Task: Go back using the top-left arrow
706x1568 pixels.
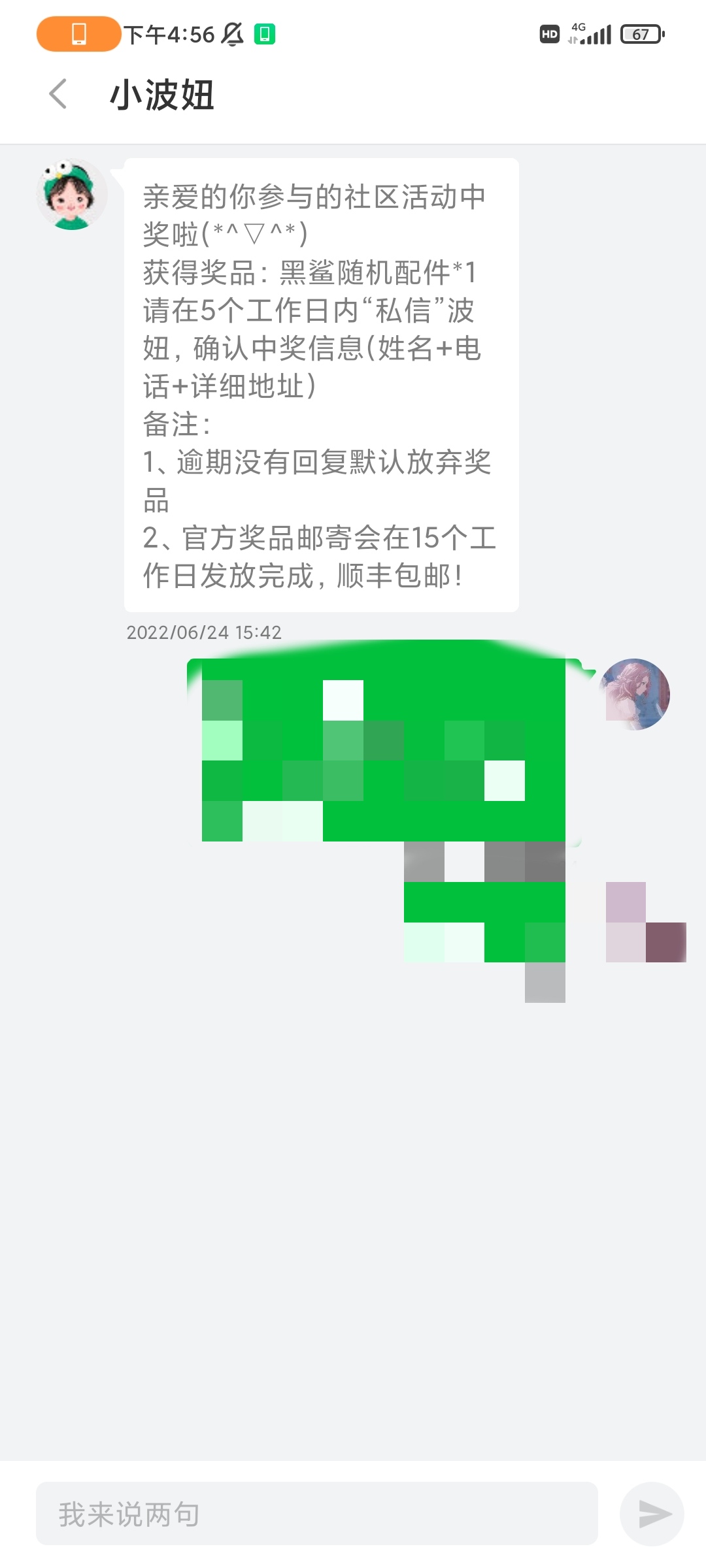Action: (x=58, y=94)
